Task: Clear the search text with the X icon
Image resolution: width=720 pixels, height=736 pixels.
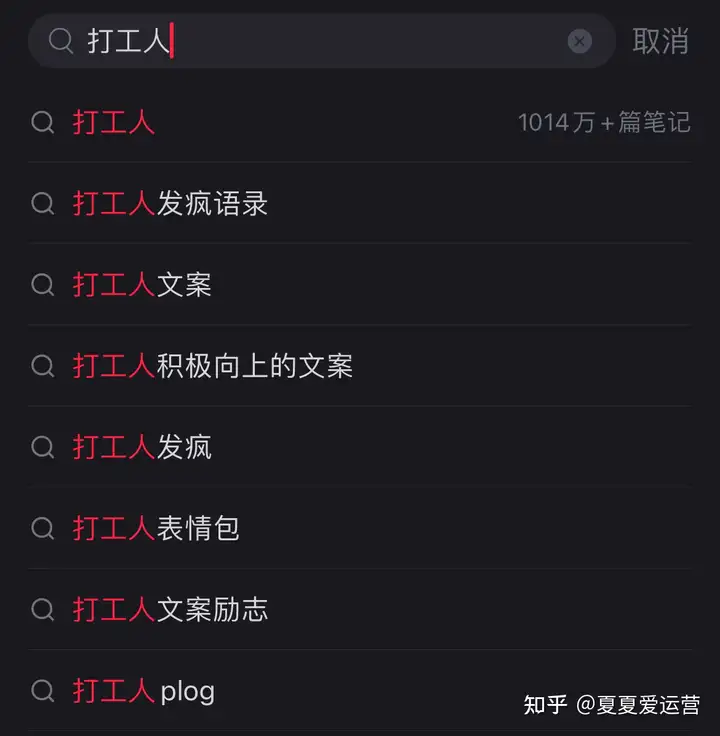Action: point(580,41)
